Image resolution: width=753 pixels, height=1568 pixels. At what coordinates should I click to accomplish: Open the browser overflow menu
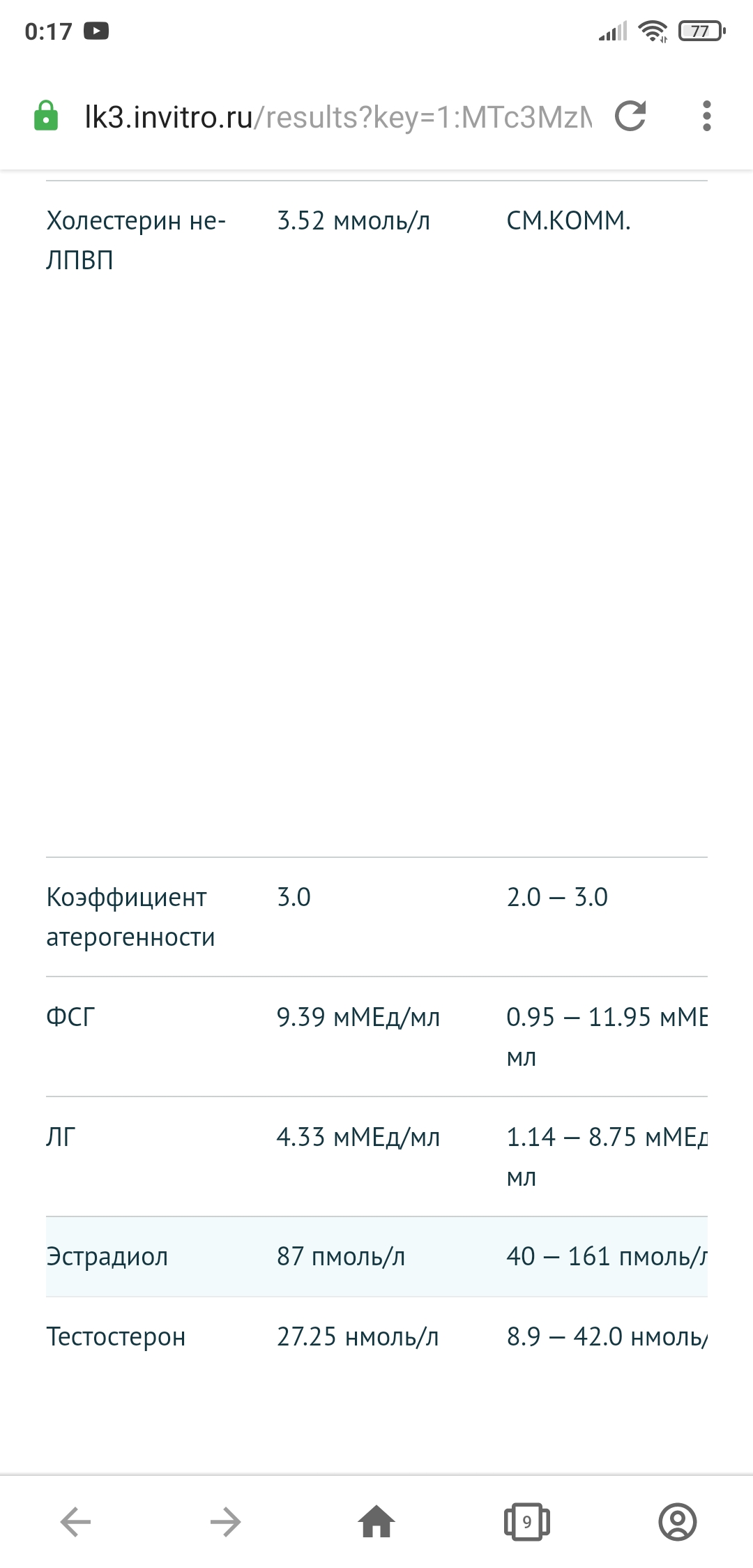click(706, 116)
